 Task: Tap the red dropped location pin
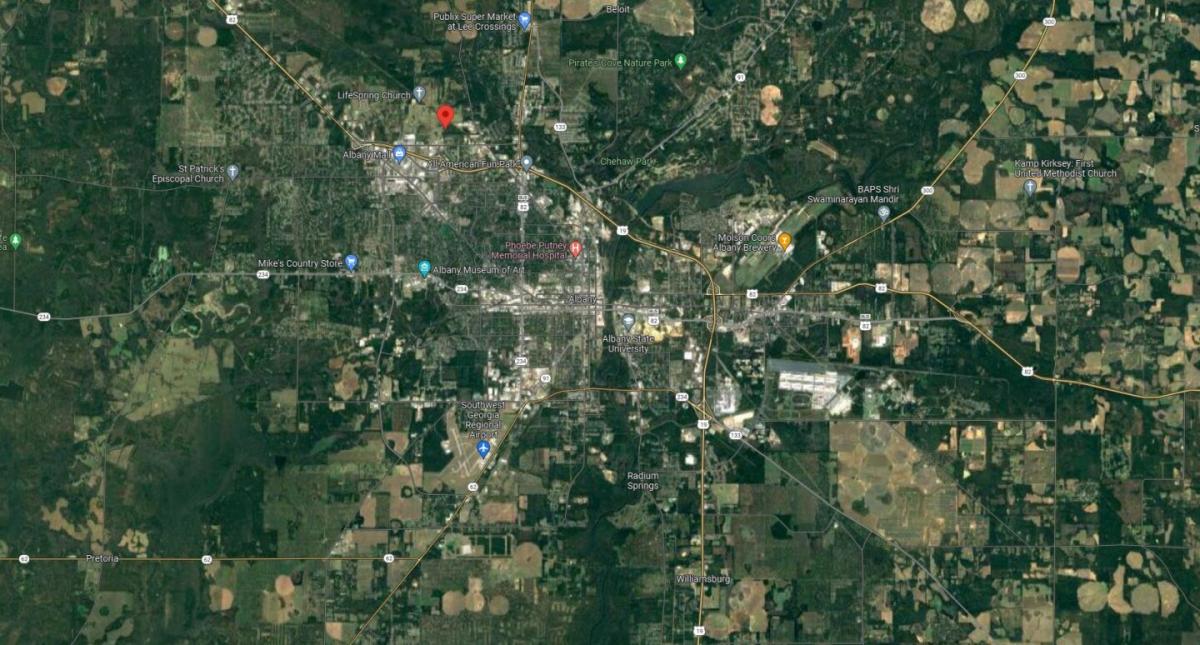pos(446,116)
